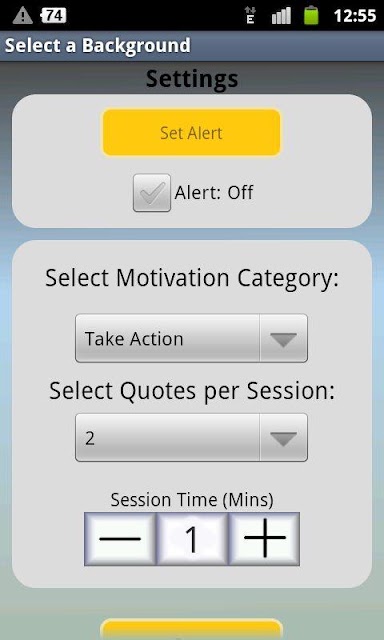Toggle the Alert checkbox
Image resolution: width=384 pixels, height=640 pixels.
(x=152, y=193)
